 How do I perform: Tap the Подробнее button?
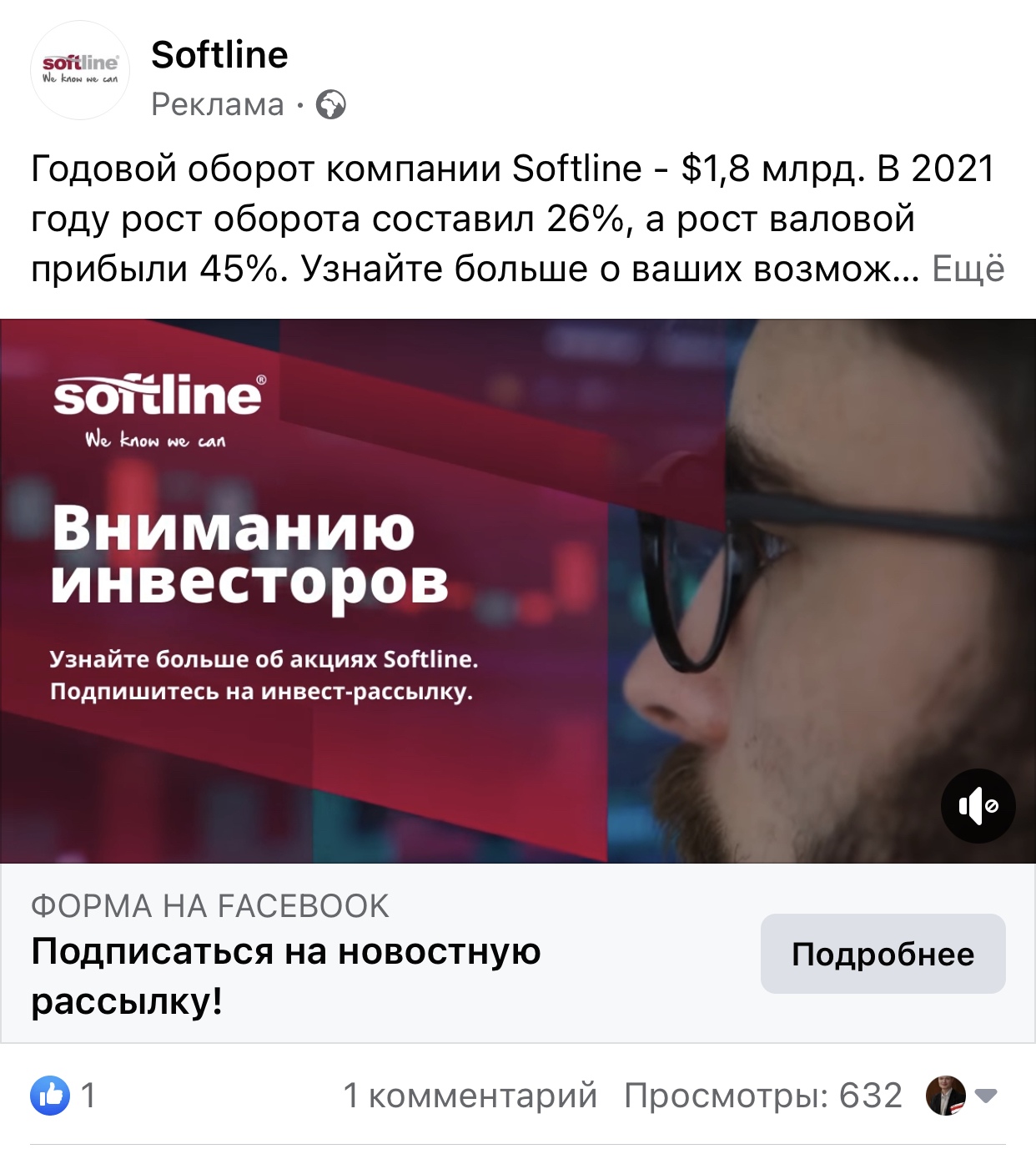click(883, 954)
